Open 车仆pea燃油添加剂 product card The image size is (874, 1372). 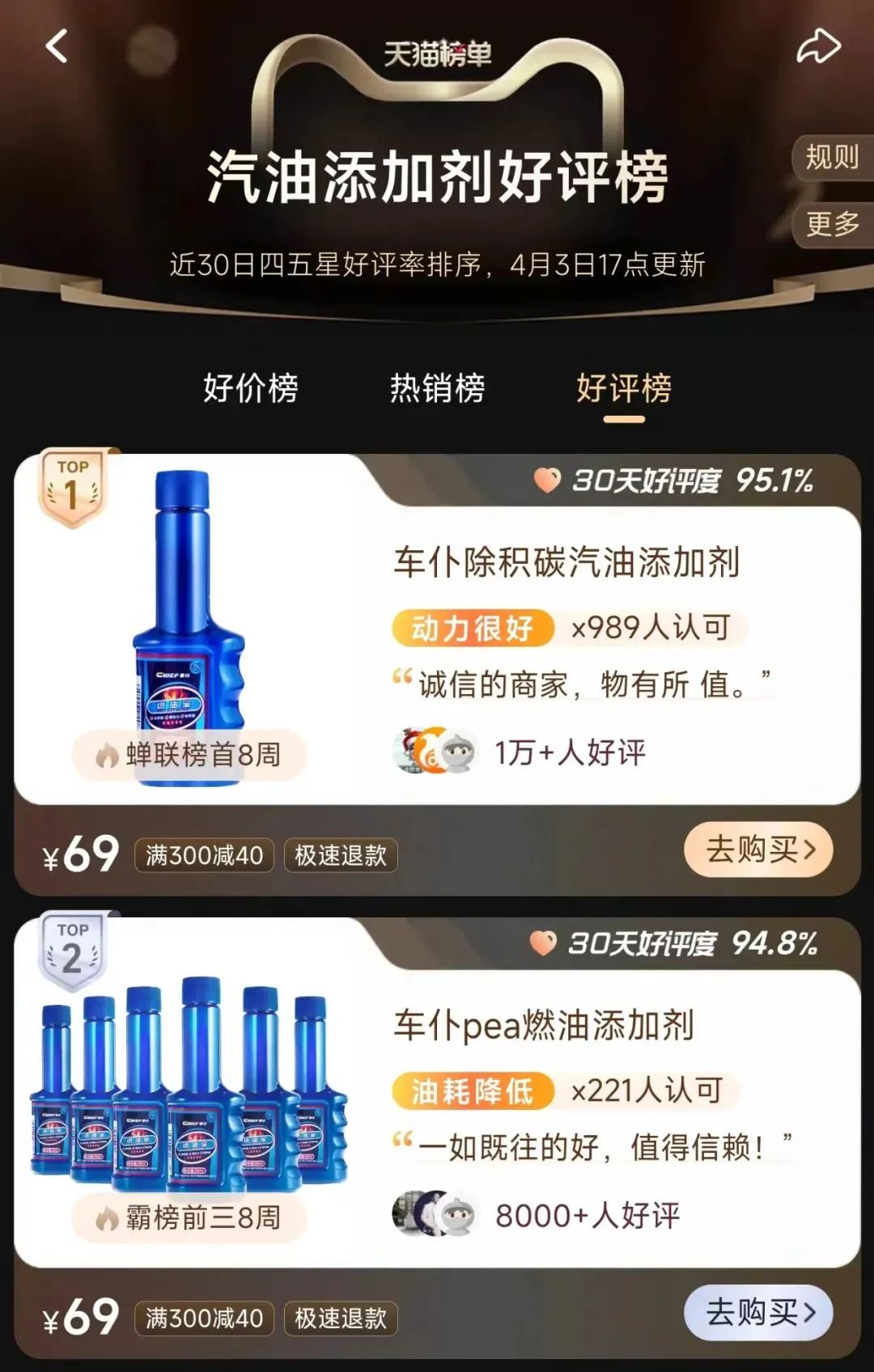[544, 1025]
